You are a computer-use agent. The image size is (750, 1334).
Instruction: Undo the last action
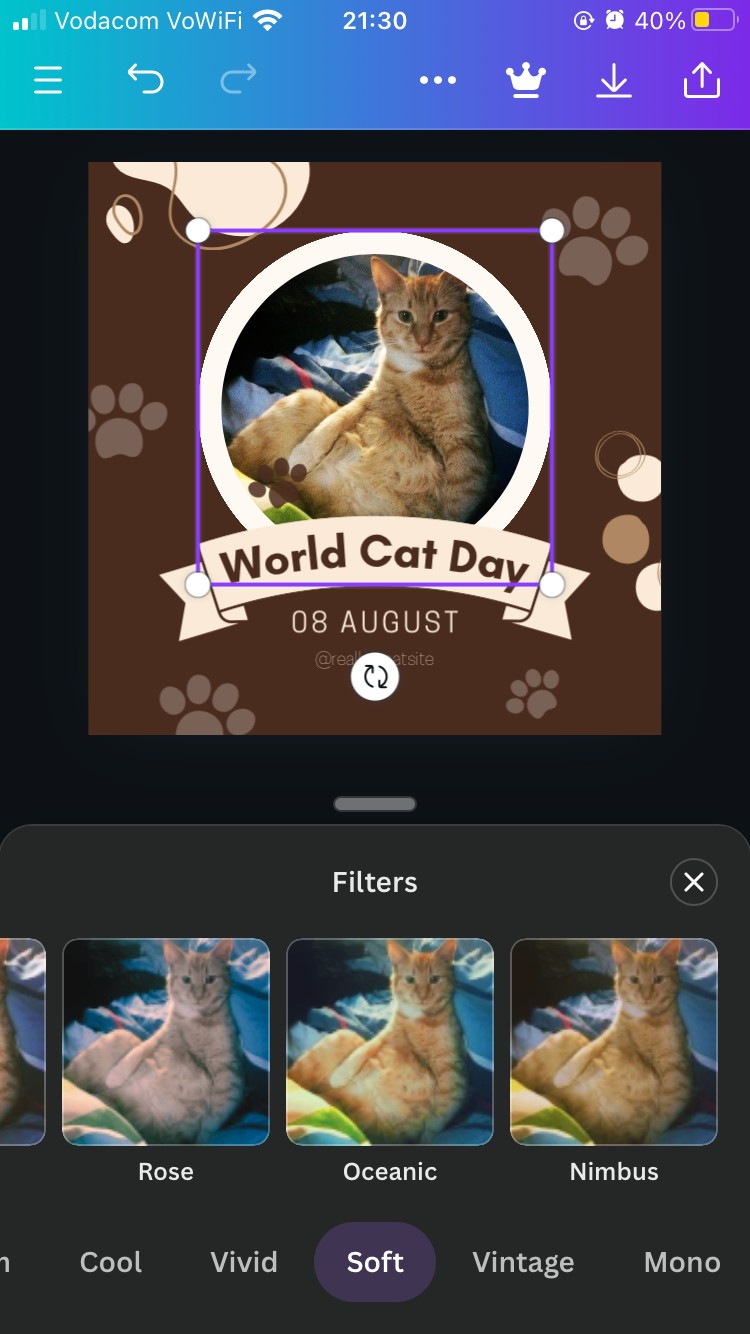coord(145,79)
